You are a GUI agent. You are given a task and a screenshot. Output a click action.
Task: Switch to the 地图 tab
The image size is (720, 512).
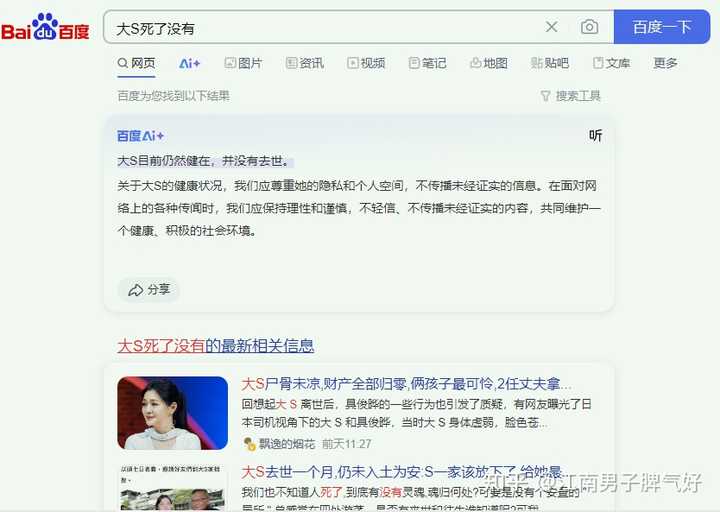488,63
